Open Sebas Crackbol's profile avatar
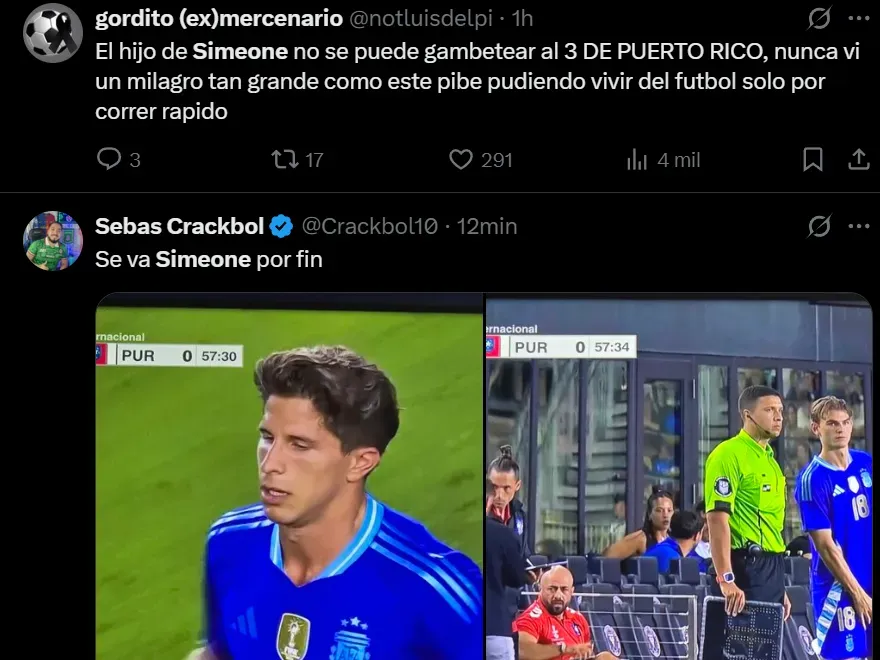Image resolution: width=880 pixels, height=660 pixels. pos(52,241)
